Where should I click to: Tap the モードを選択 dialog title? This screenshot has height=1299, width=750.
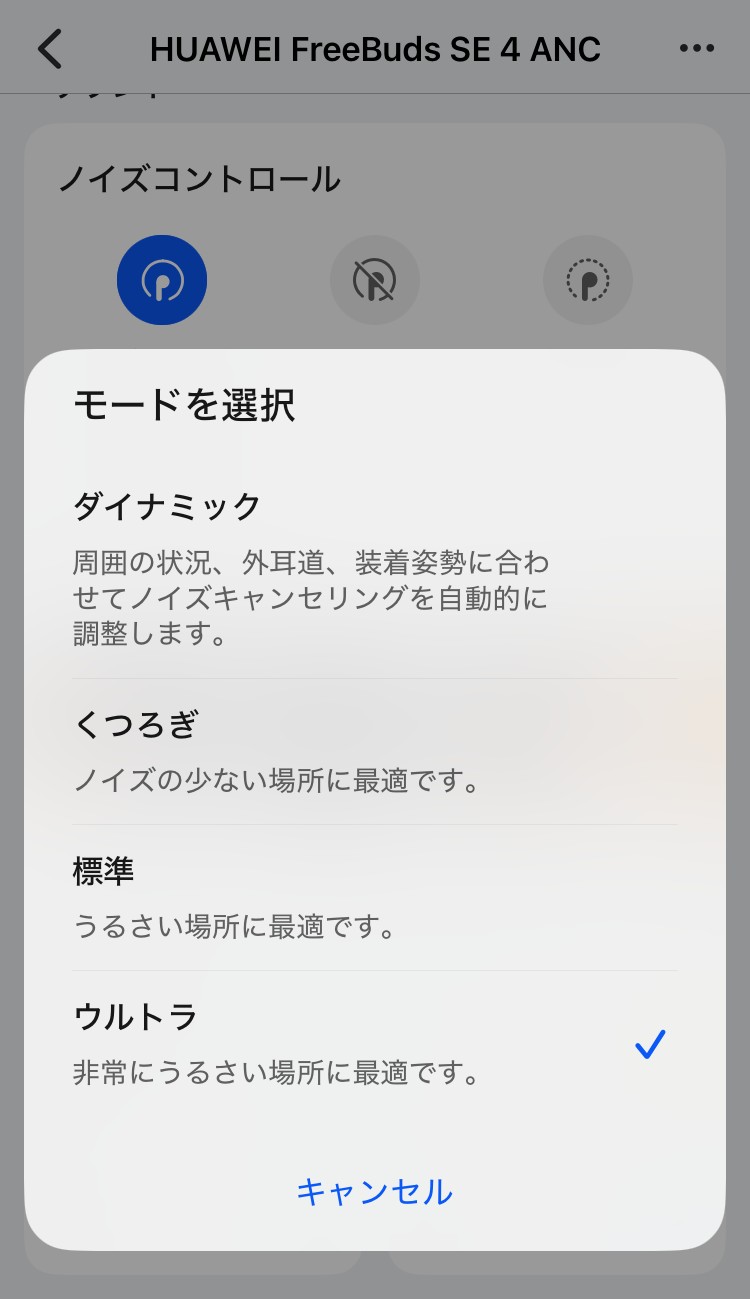tap(185, 407)
